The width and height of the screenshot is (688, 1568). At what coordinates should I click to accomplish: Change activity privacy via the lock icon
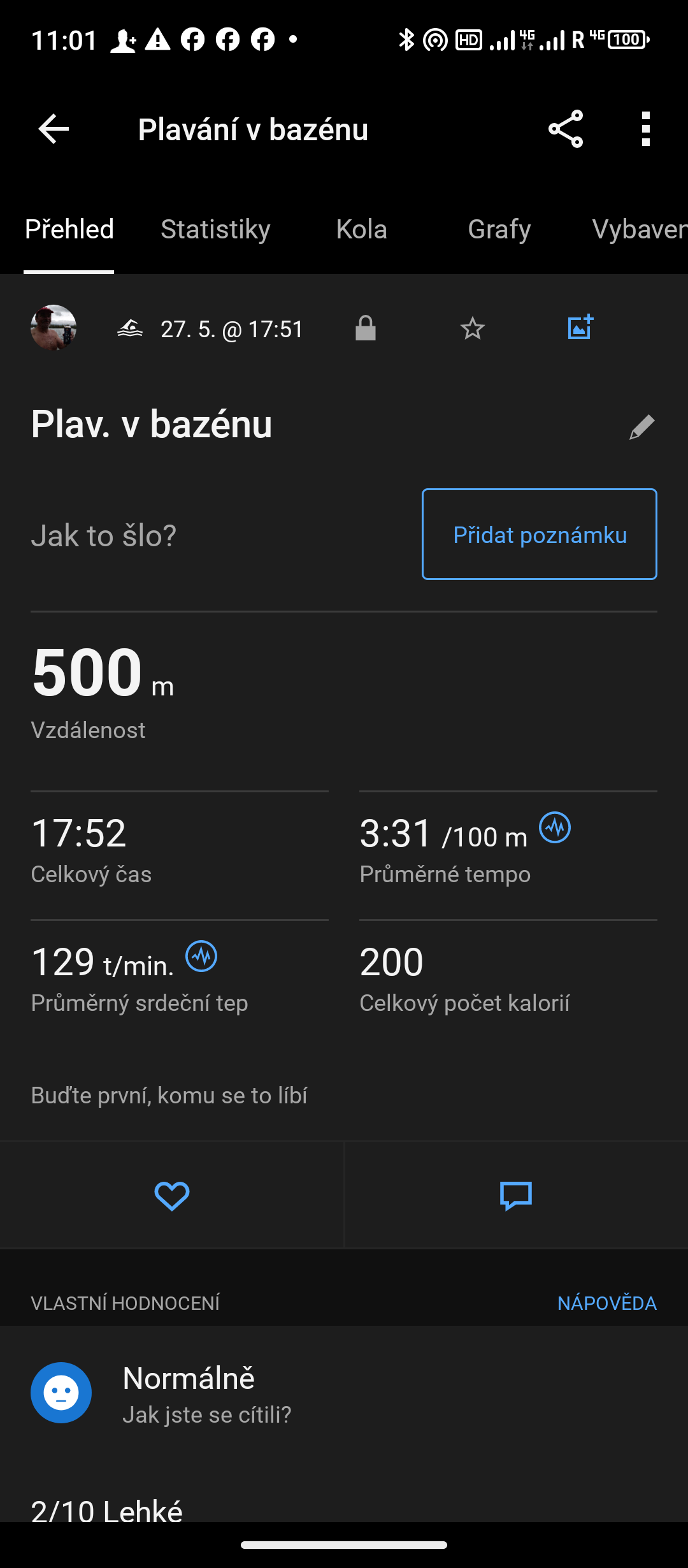pyautogui.click(x=366, y=328)
